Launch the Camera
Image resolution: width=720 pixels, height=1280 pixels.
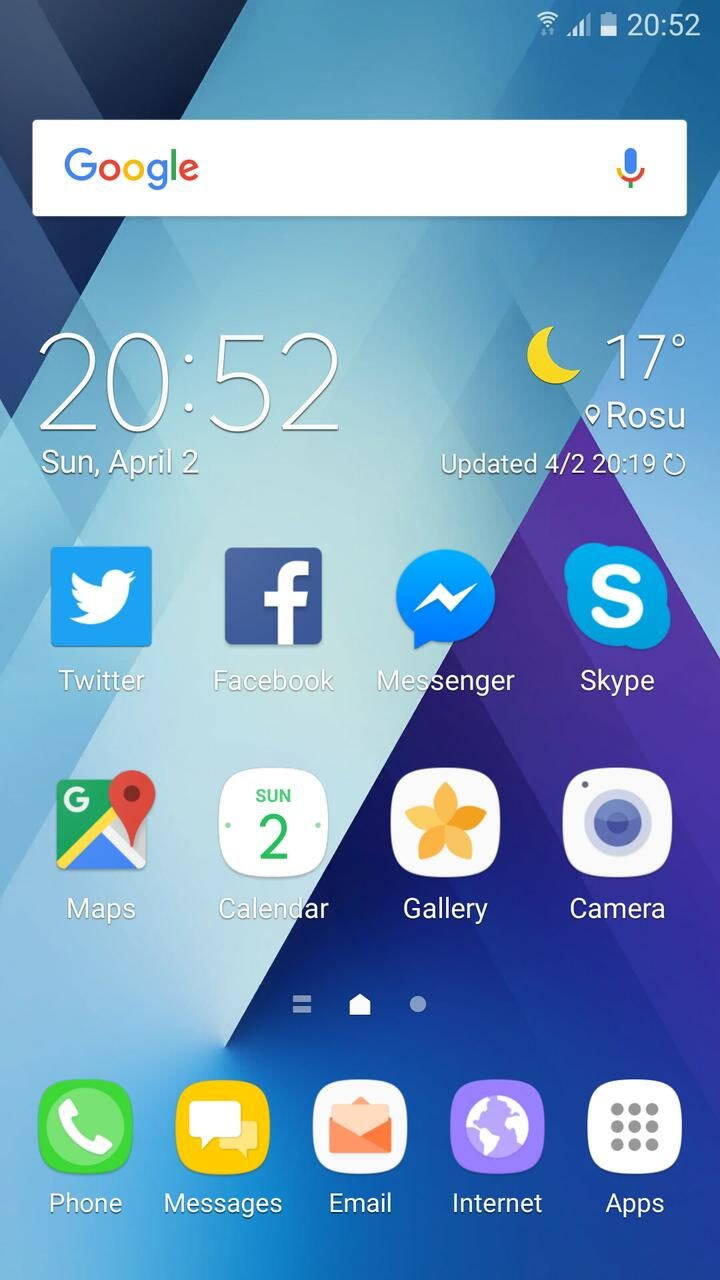pyautogui.click(x=617, y=822)
